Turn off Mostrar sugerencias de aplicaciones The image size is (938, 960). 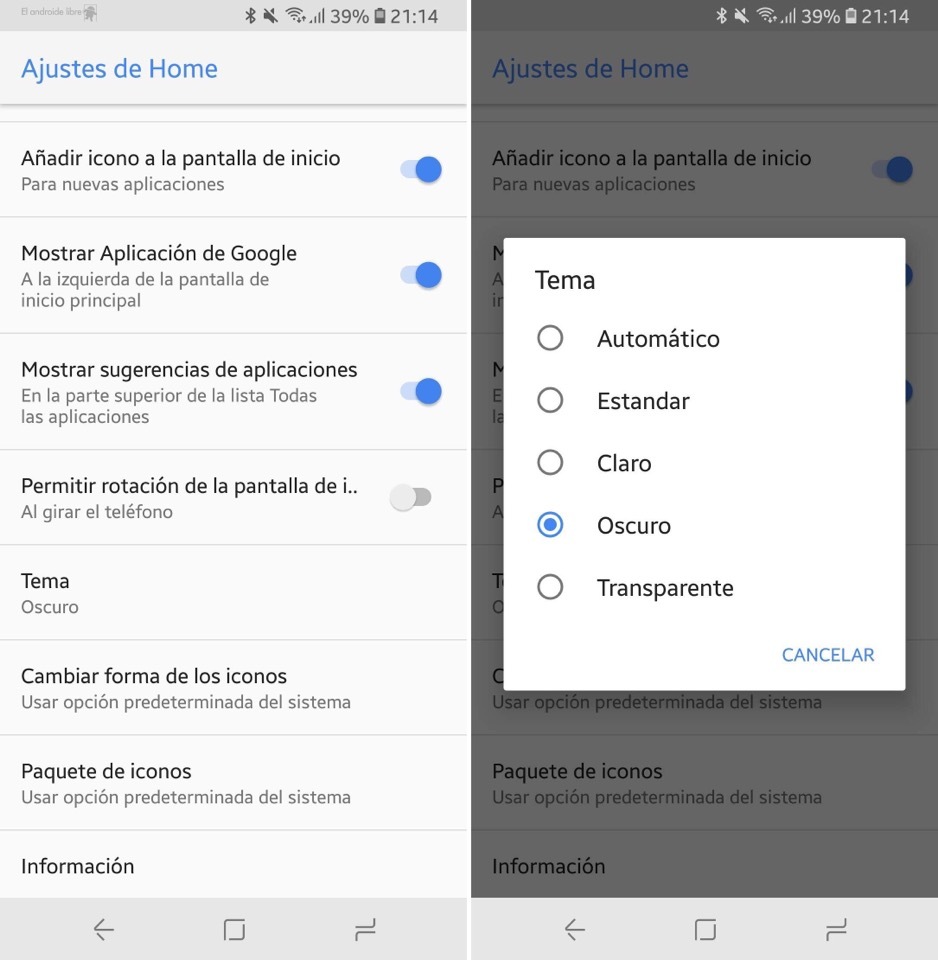point(421,391)
